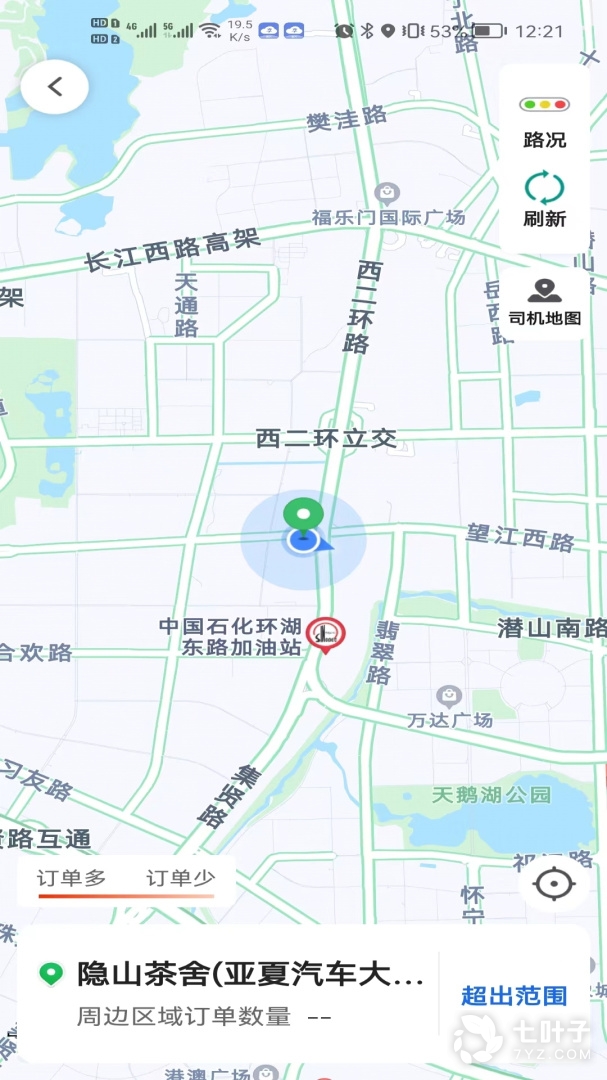Refresh the map with 刷新
Screen dimensions: 607x1080
click(x=544, y=198)
